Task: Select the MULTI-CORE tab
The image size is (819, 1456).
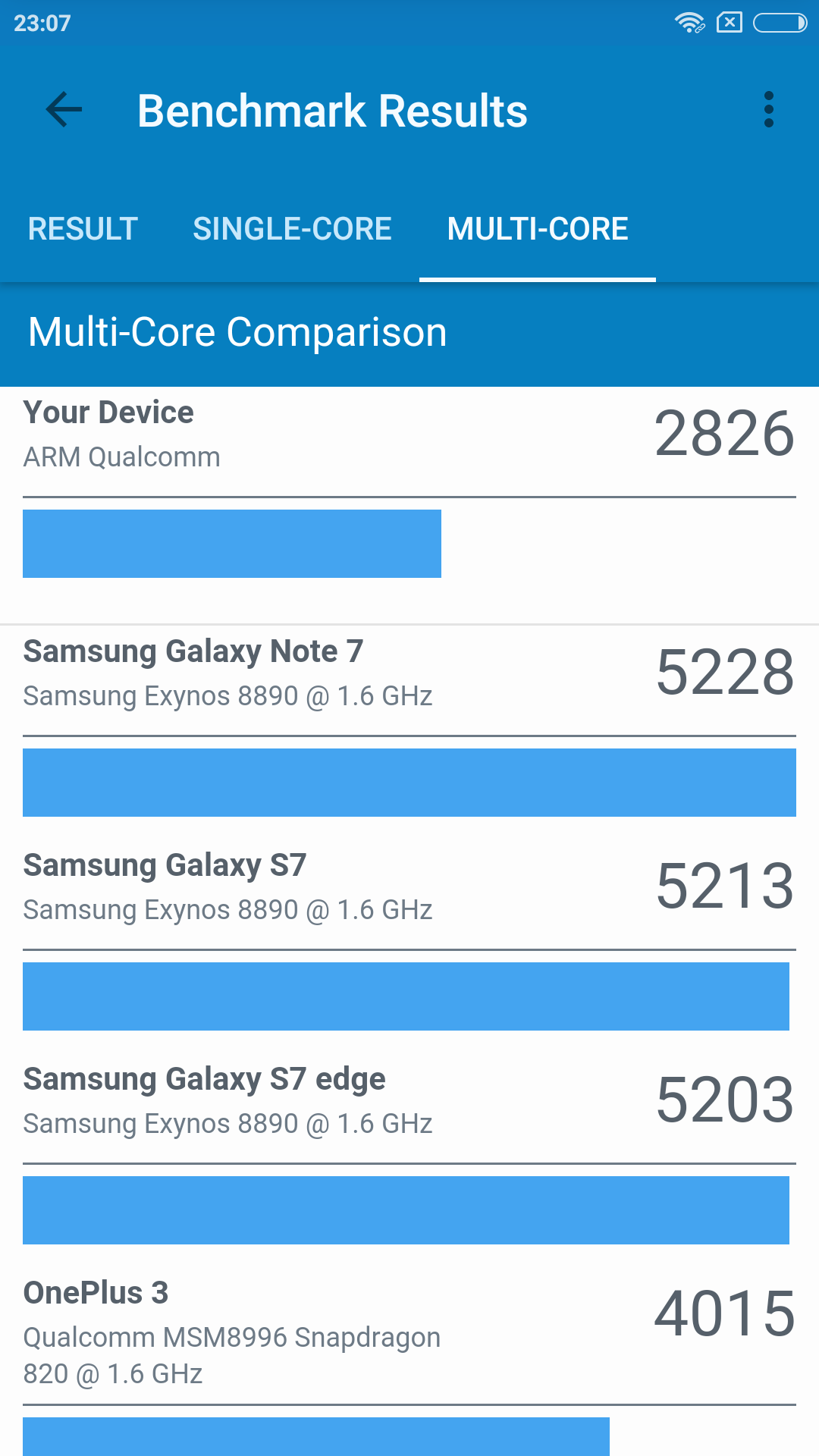Action: (x=537, y=229)
